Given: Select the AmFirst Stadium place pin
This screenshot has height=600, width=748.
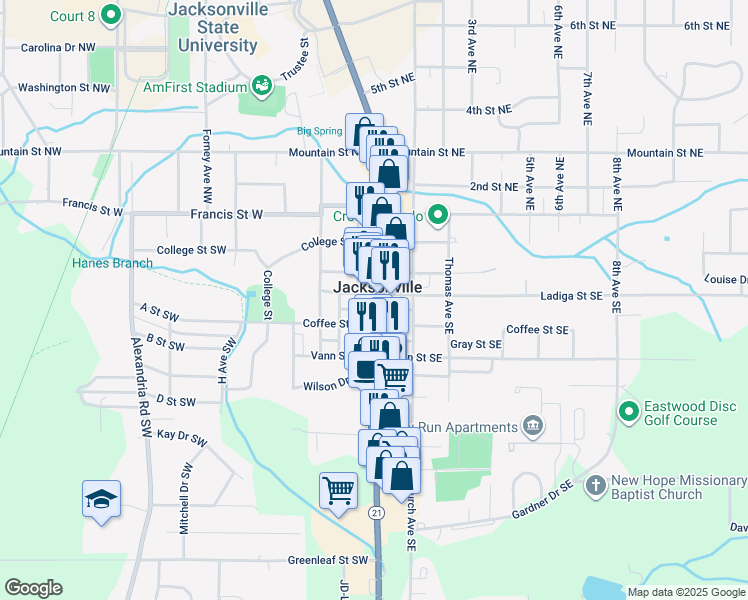Looking at the screenshot, I should pos(262,87).
